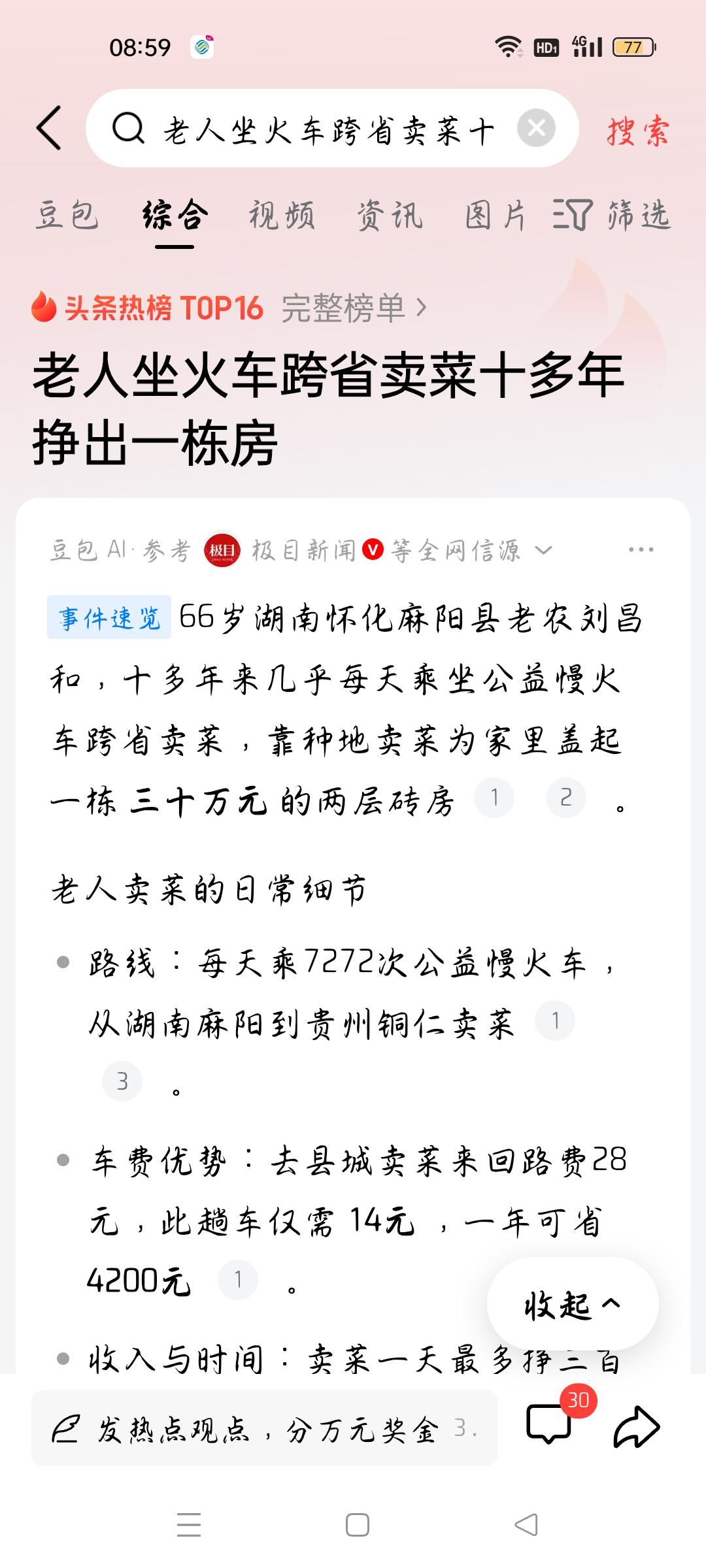The height and width of the screenshot is (1568, 706).
Task: Tap the share arrow icon
Action: click(637, 1427)
